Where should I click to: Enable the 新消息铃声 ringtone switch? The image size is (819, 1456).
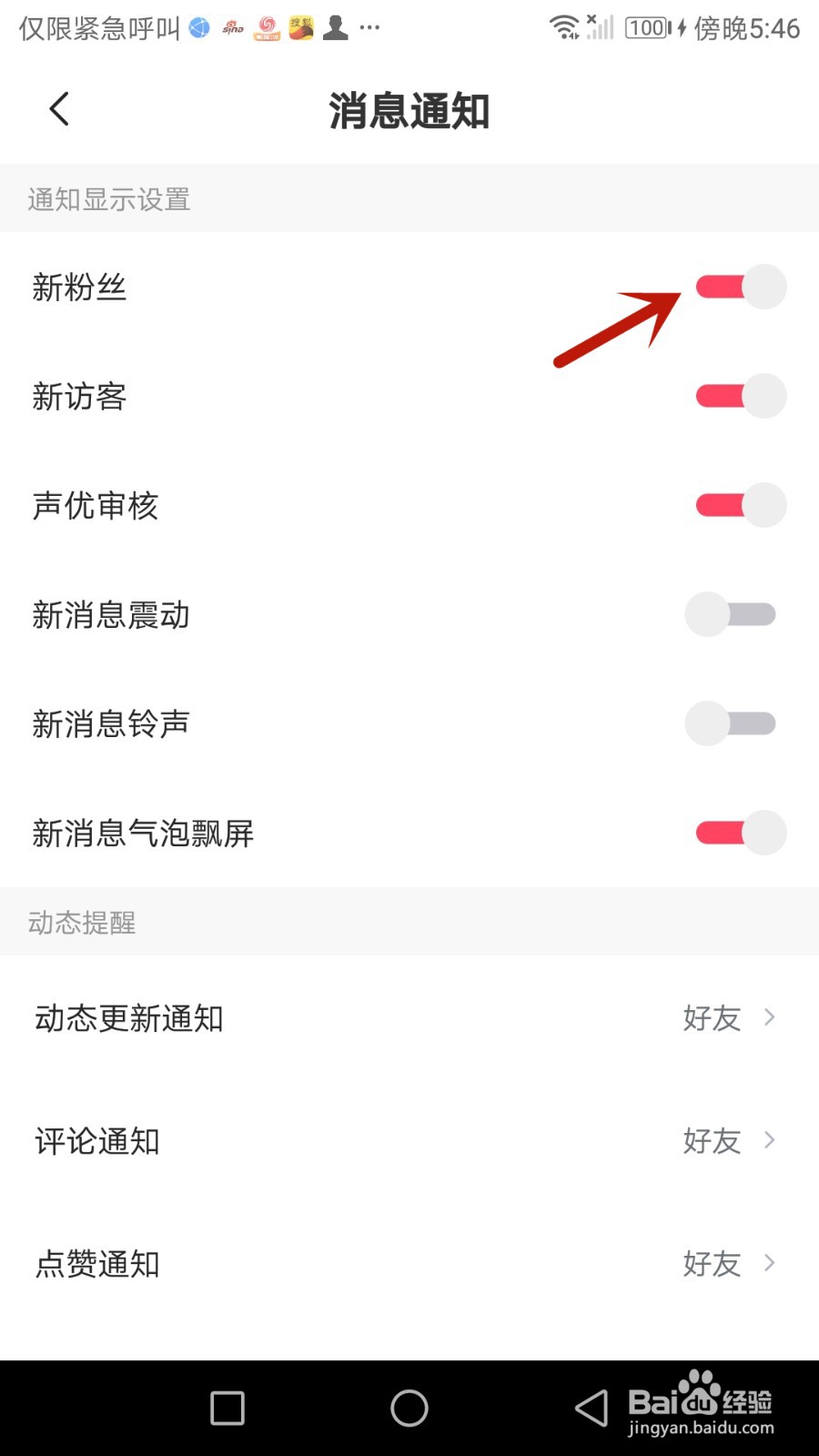pos(731,723)
